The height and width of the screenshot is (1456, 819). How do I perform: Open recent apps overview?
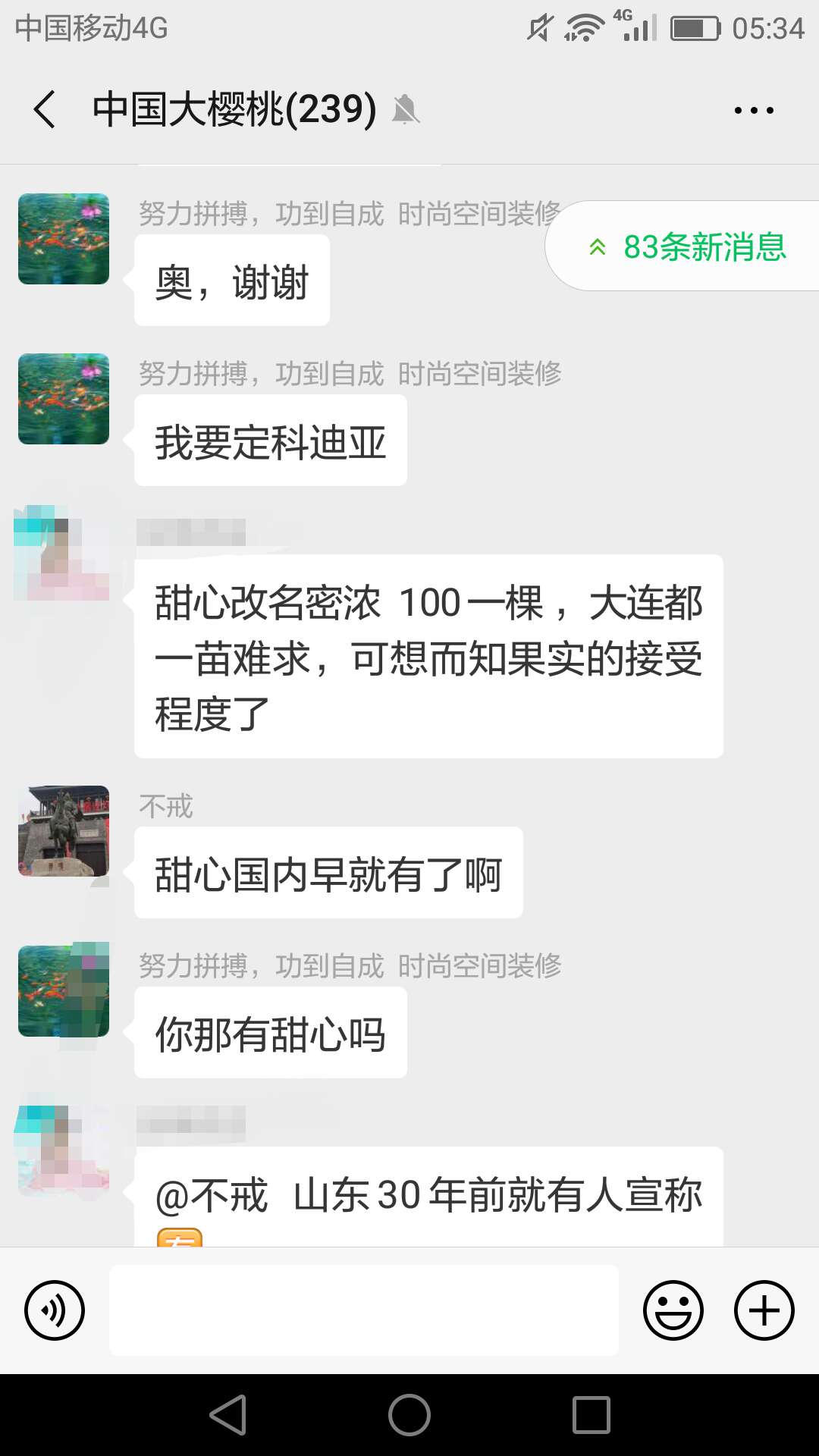pos(591,1415)
